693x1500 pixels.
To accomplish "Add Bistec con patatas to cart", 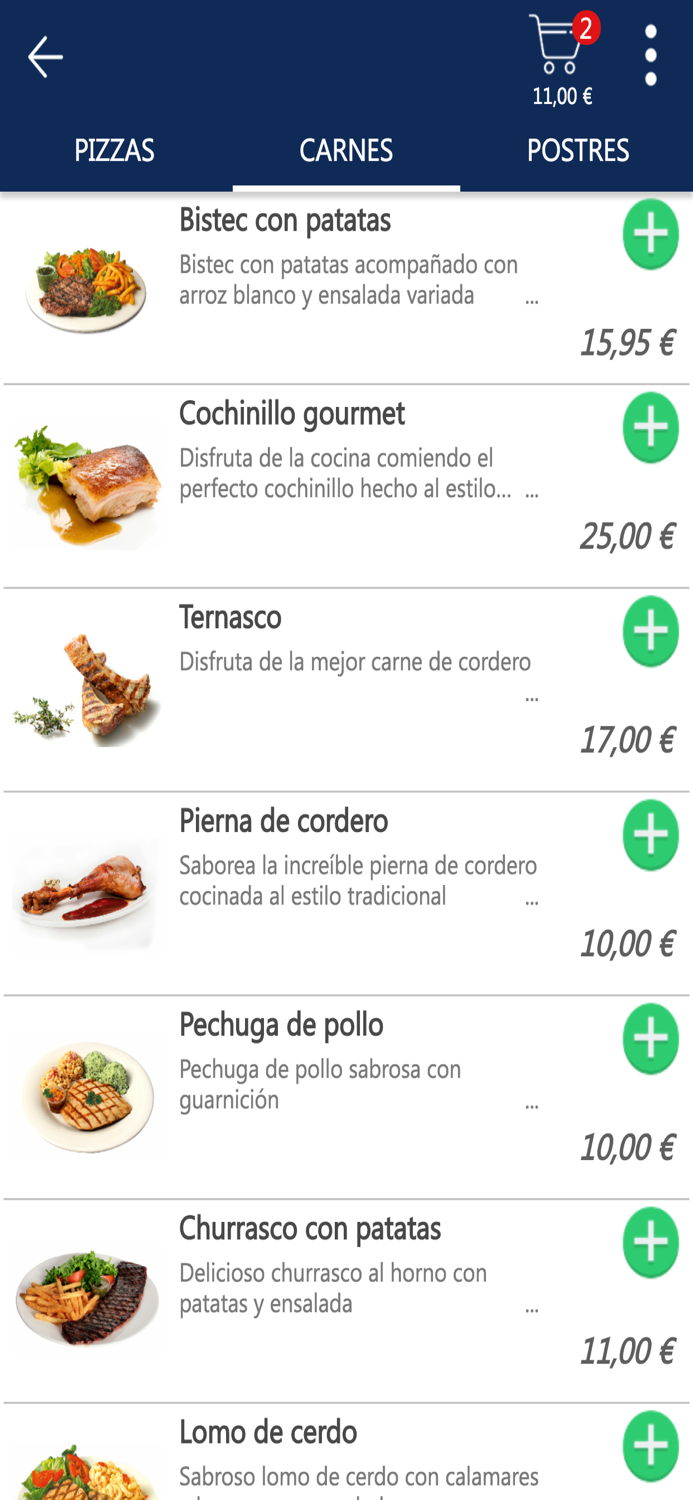I will [x=651, y=234].
